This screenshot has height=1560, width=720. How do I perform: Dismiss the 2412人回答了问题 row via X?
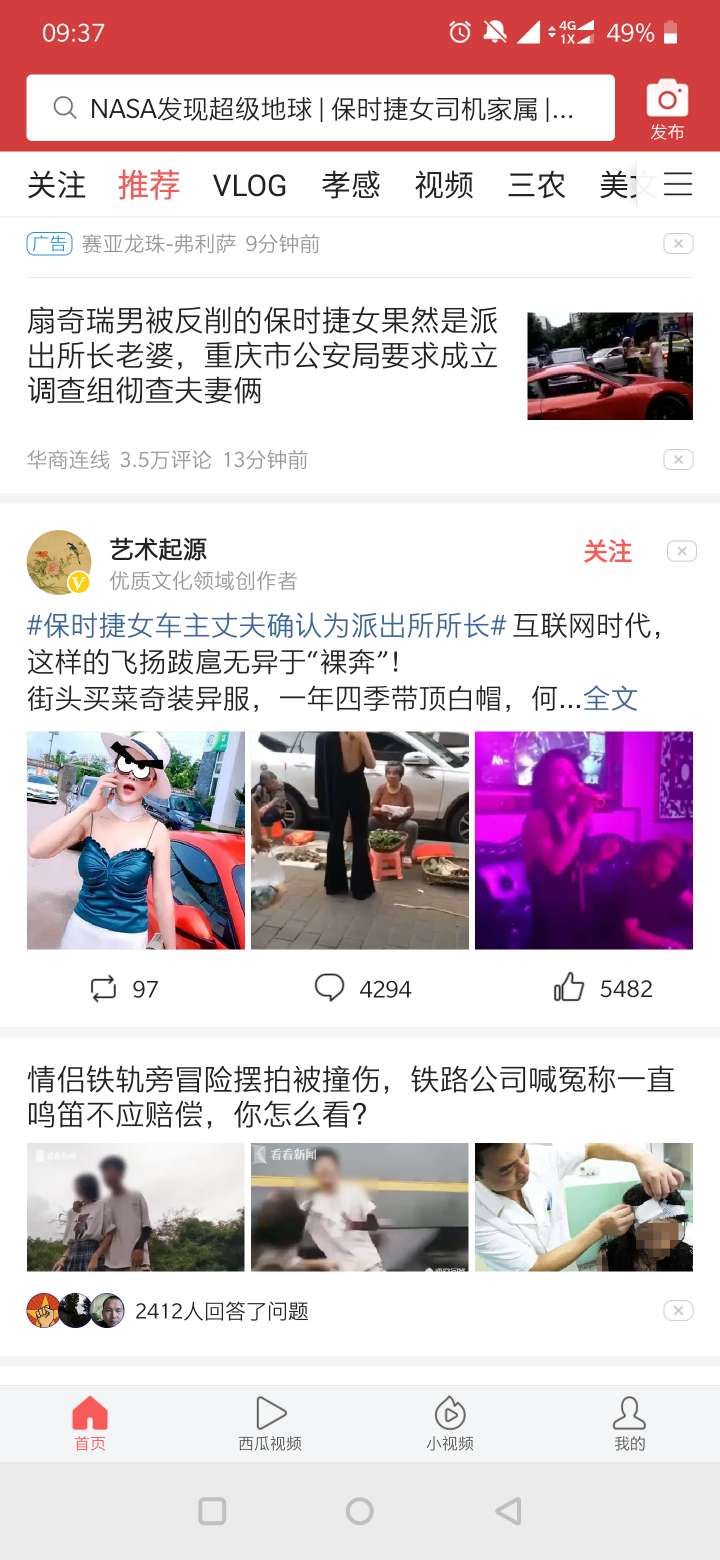pyautogui.click(x=679, y=1311)
